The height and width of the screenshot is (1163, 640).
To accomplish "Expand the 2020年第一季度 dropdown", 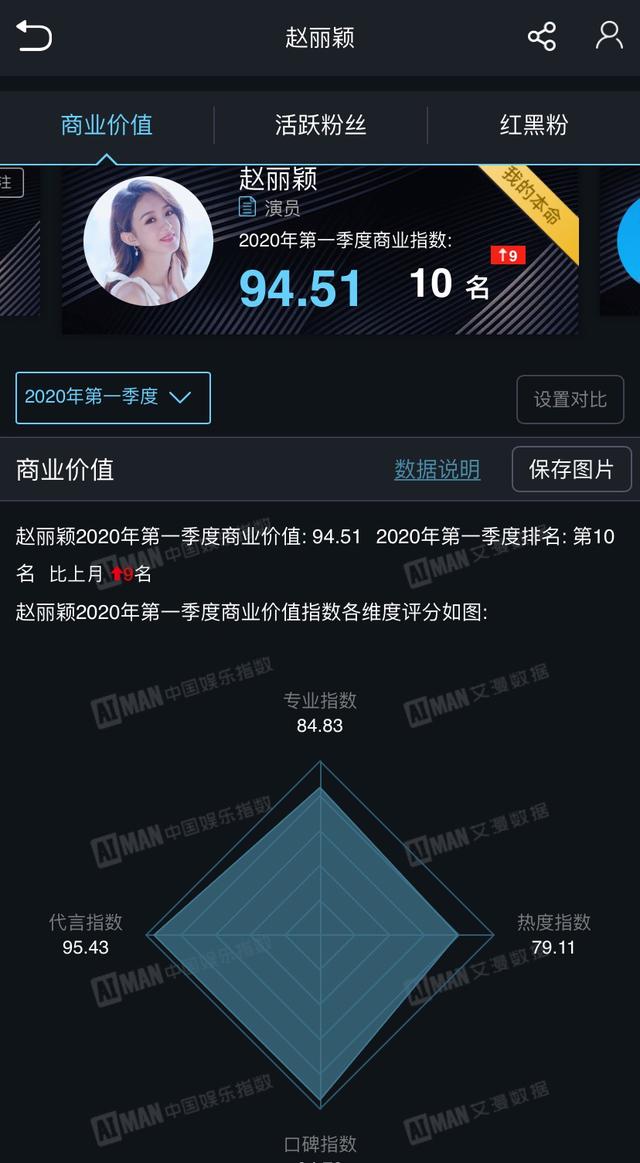I will pos(113,397).
